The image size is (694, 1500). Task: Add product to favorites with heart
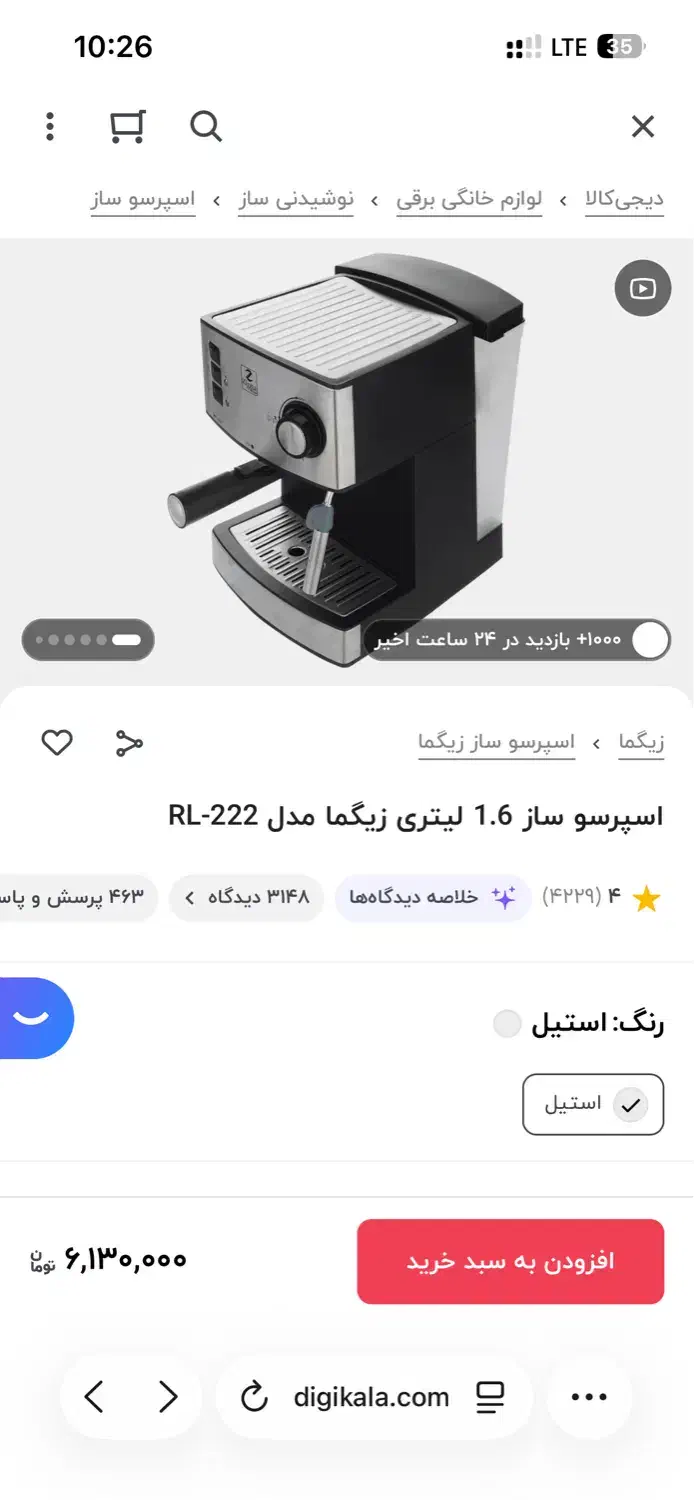click(x=57, y=743)
